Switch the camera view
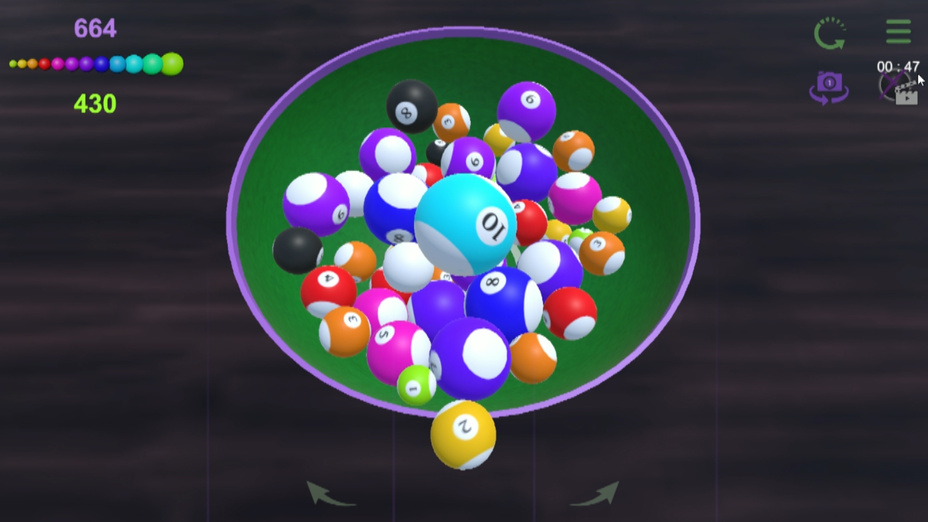 tap(829, 87)
